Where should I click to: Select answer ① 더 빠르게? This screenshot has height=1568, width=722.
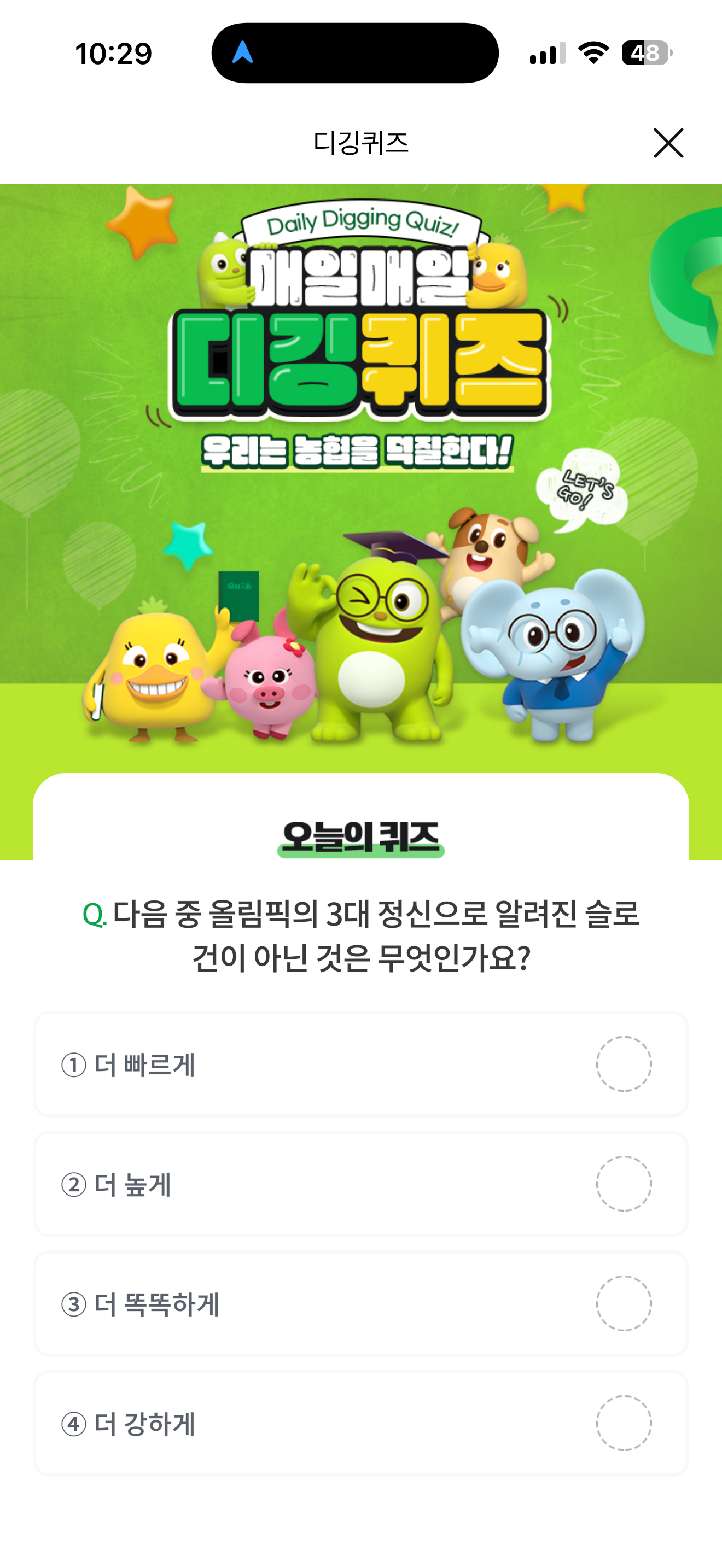coord(360,1064)
